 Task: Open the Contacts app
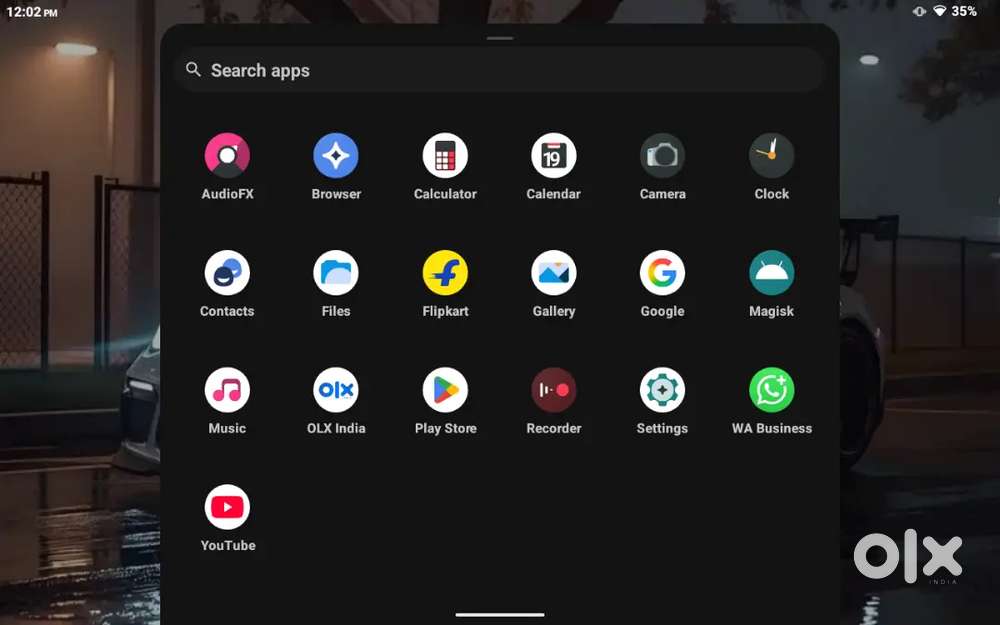coord(227,273)
